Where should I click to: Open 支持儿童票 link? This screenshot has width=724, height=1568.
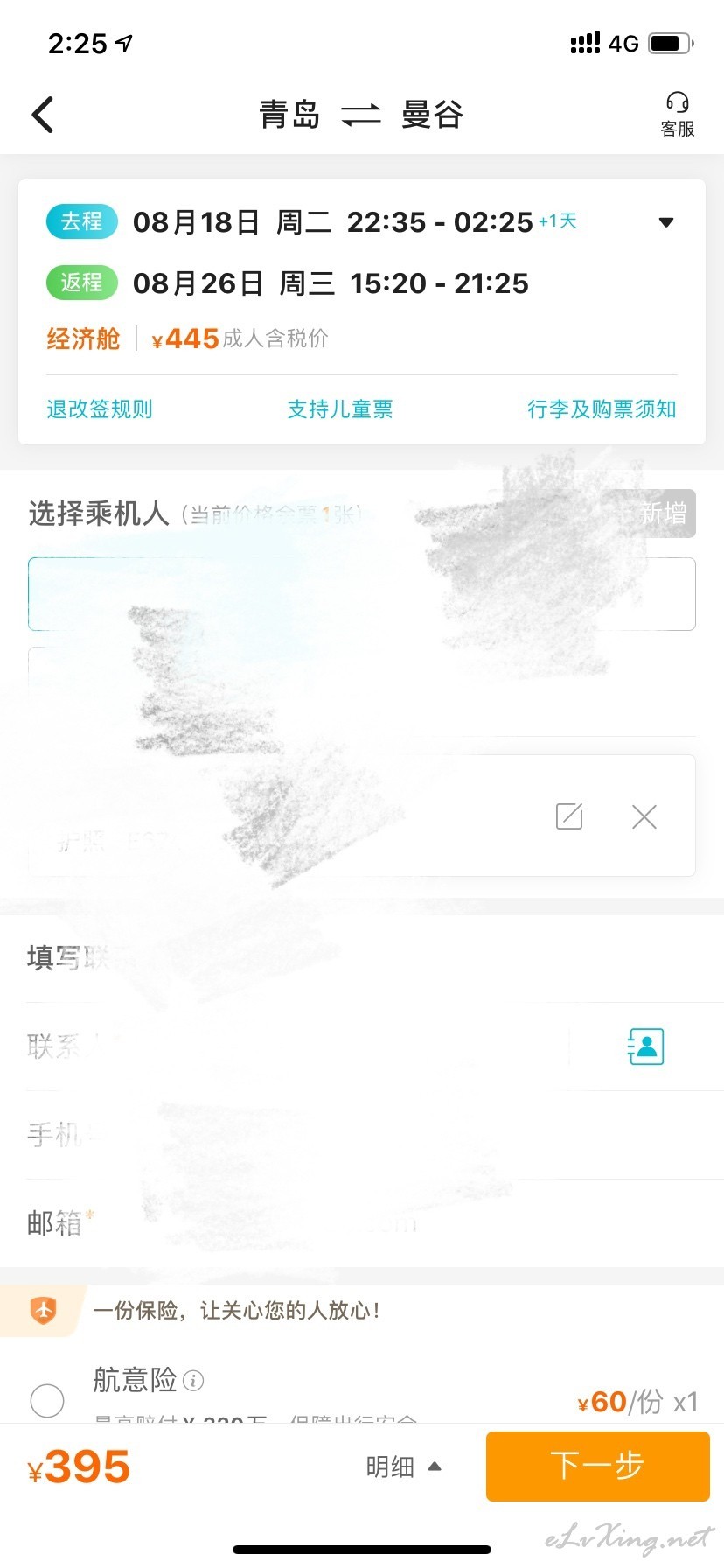pyautogui.click(x=340, y=409)
